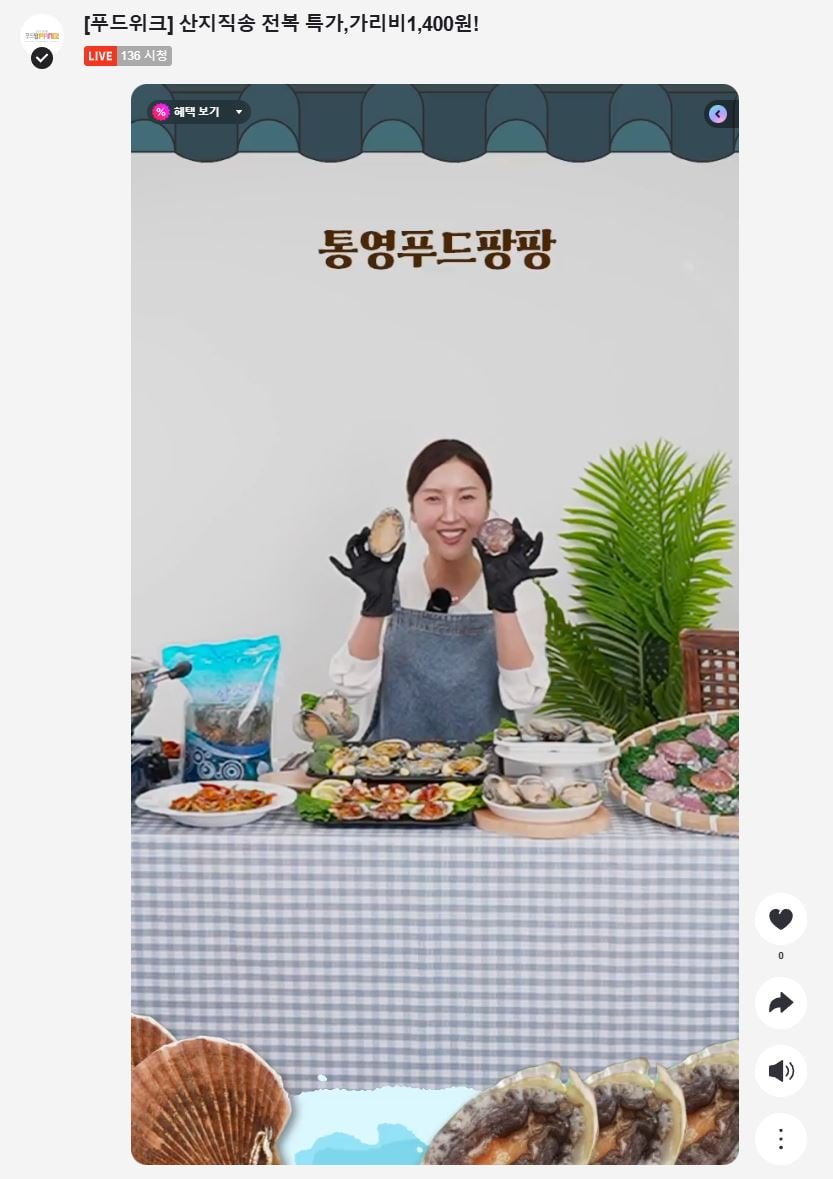This screenshot has height=1179, width=833.
Task: Mute the live stream sound
Action: pos(780,1071)
